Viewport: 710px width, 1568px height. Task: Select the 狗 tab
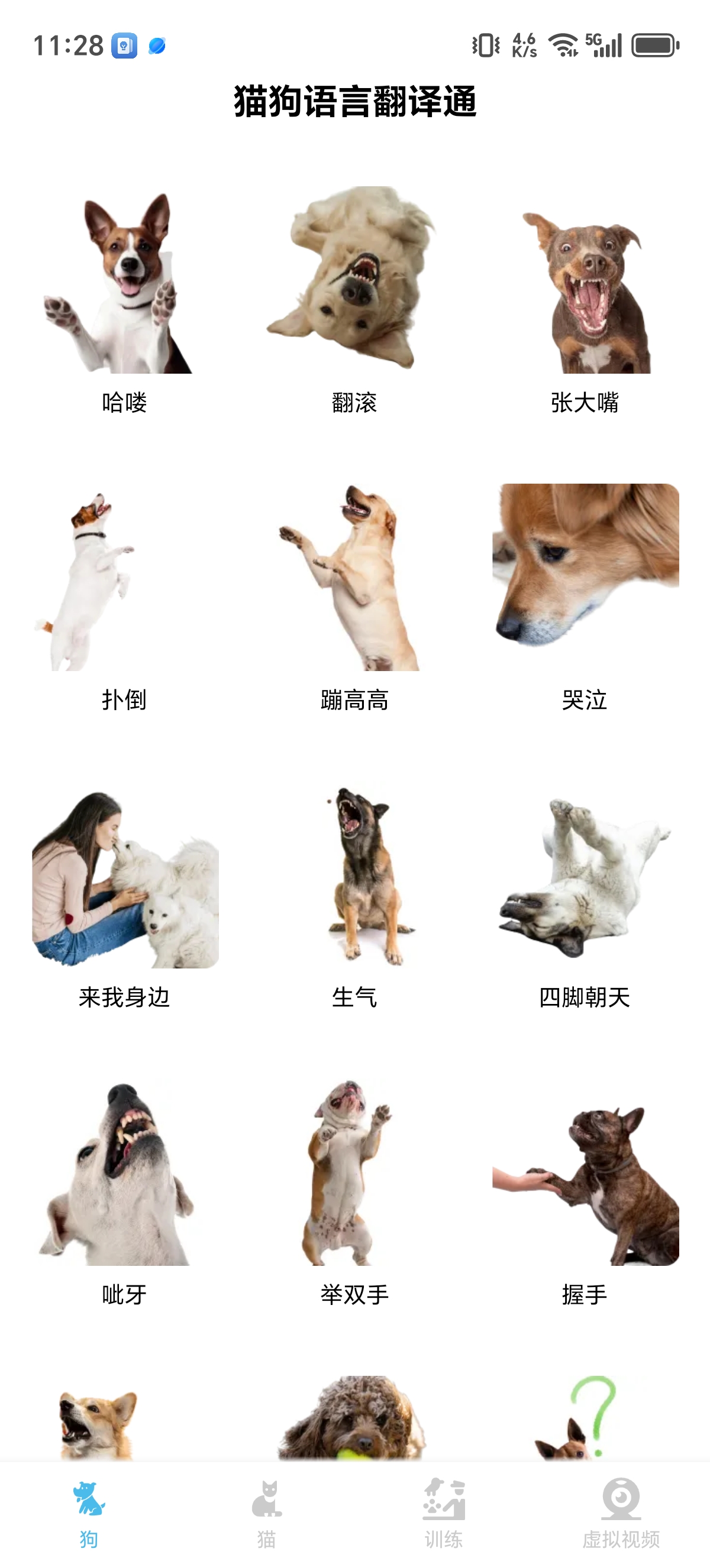pyautogui.click(x=89, y=1512)
